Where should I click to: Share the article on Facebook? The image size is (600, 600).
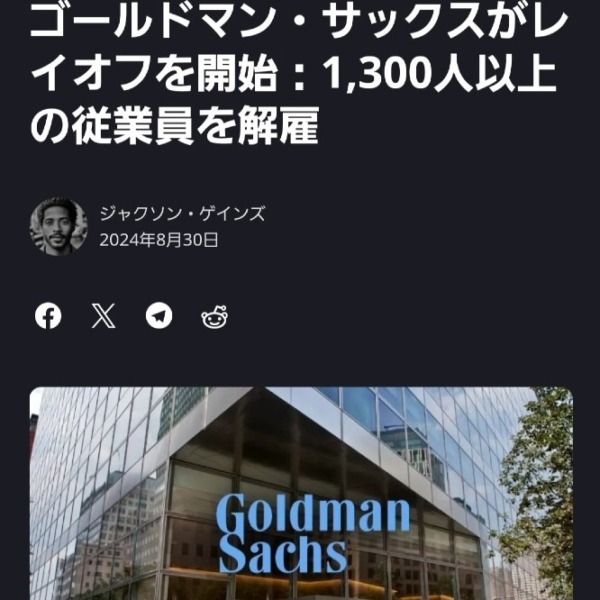pyautogui.click(x=48, y=316)
